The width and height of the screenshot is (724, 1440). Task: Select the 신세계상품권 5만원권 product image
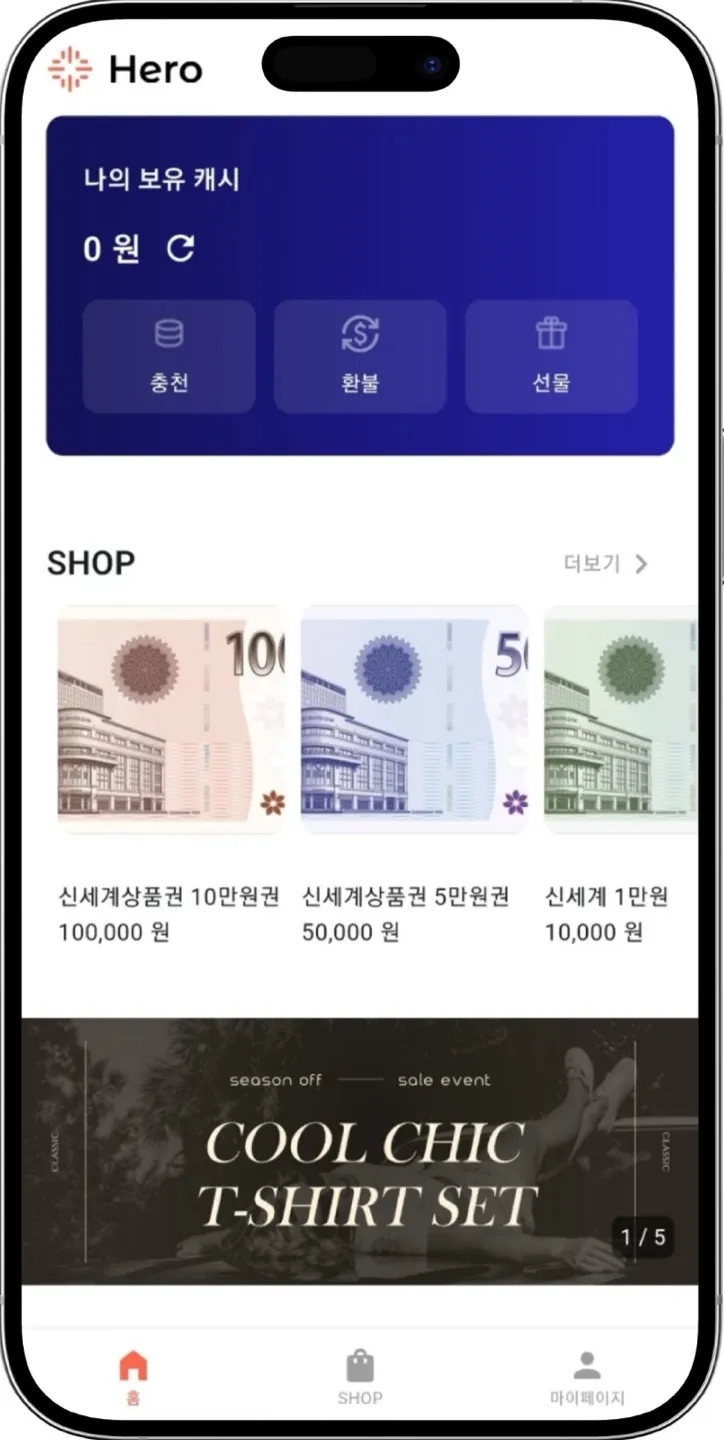pyautogui.click(x=412, y=718)
